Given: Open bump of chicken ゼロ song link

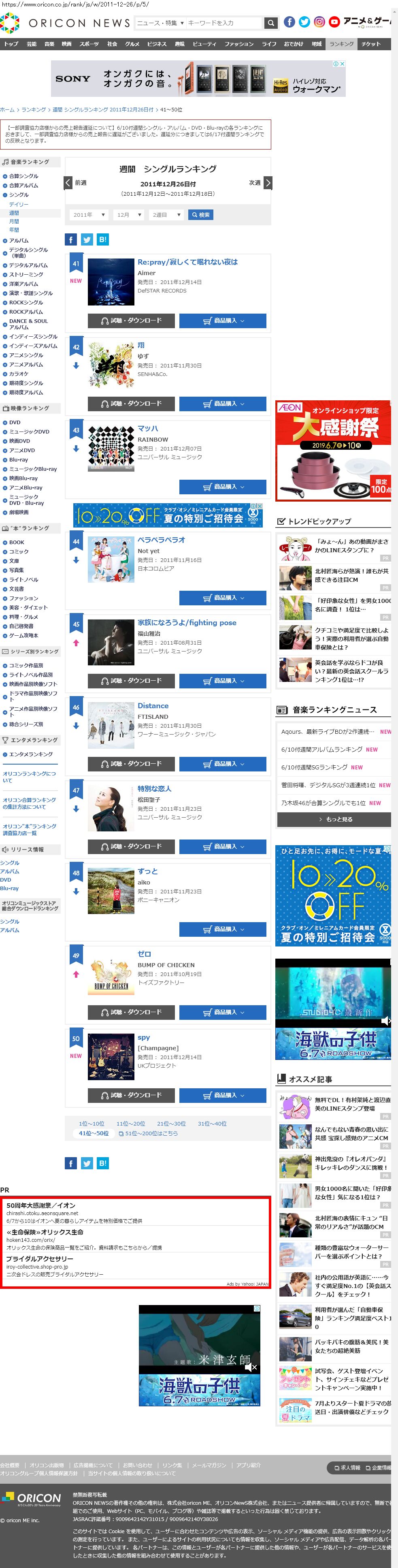Looking at the screenshot, I should point(144,954).
